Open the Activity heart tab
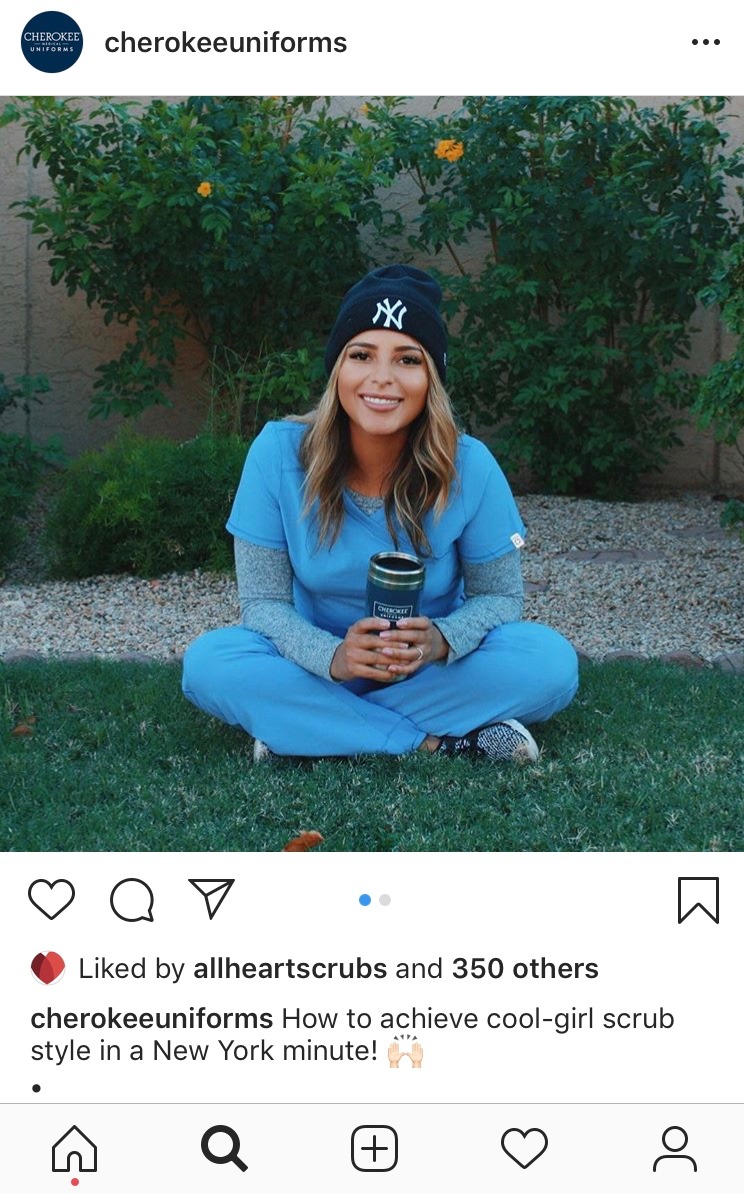 [524, 1148]
